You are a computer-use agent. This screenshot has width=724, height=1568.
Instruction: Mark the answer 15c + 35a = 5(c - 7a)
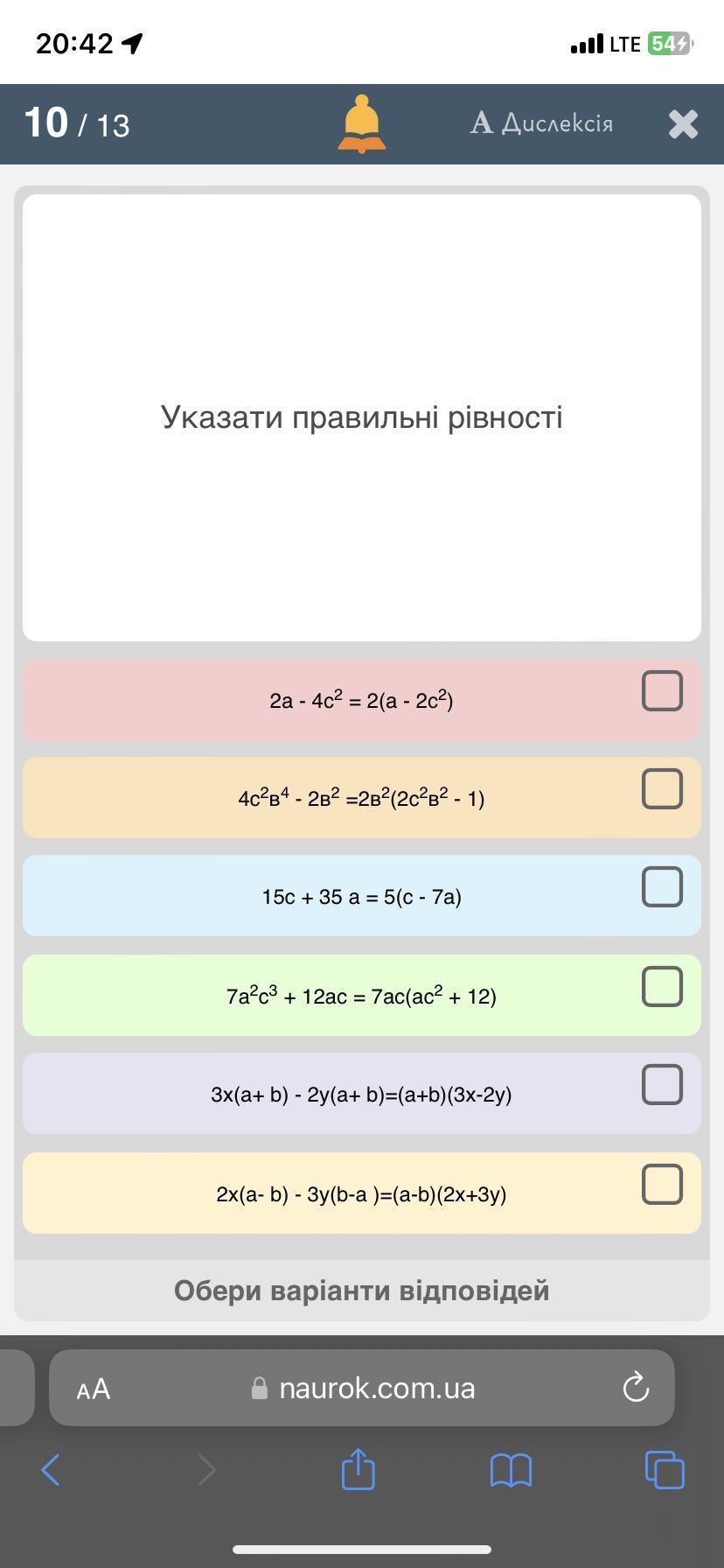coord(662,887)
